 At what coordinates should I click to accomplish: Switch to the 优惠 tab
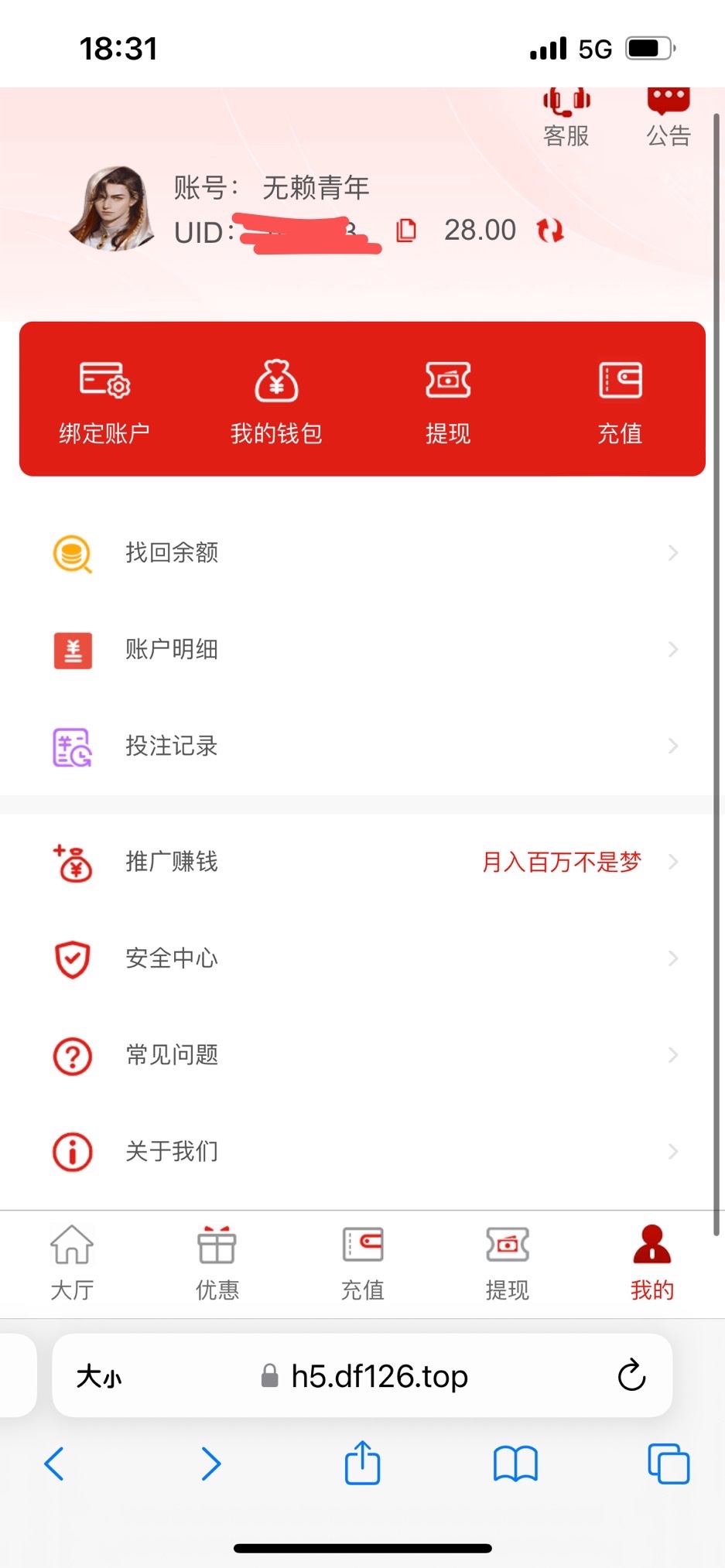pos(217,1263)
